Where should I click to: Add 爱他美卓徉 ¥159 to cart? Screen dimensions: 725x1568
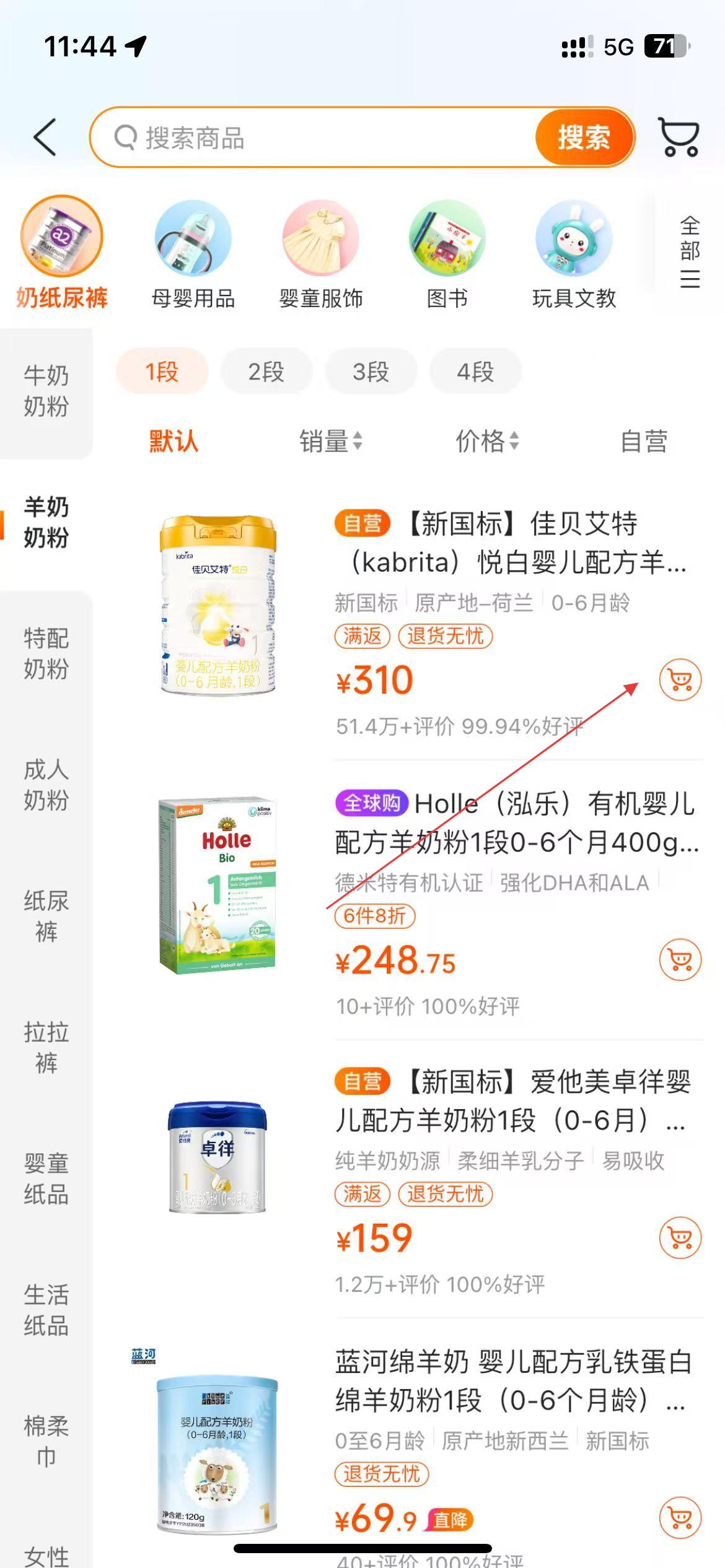pyautogui.click(x=680, y=1238)
